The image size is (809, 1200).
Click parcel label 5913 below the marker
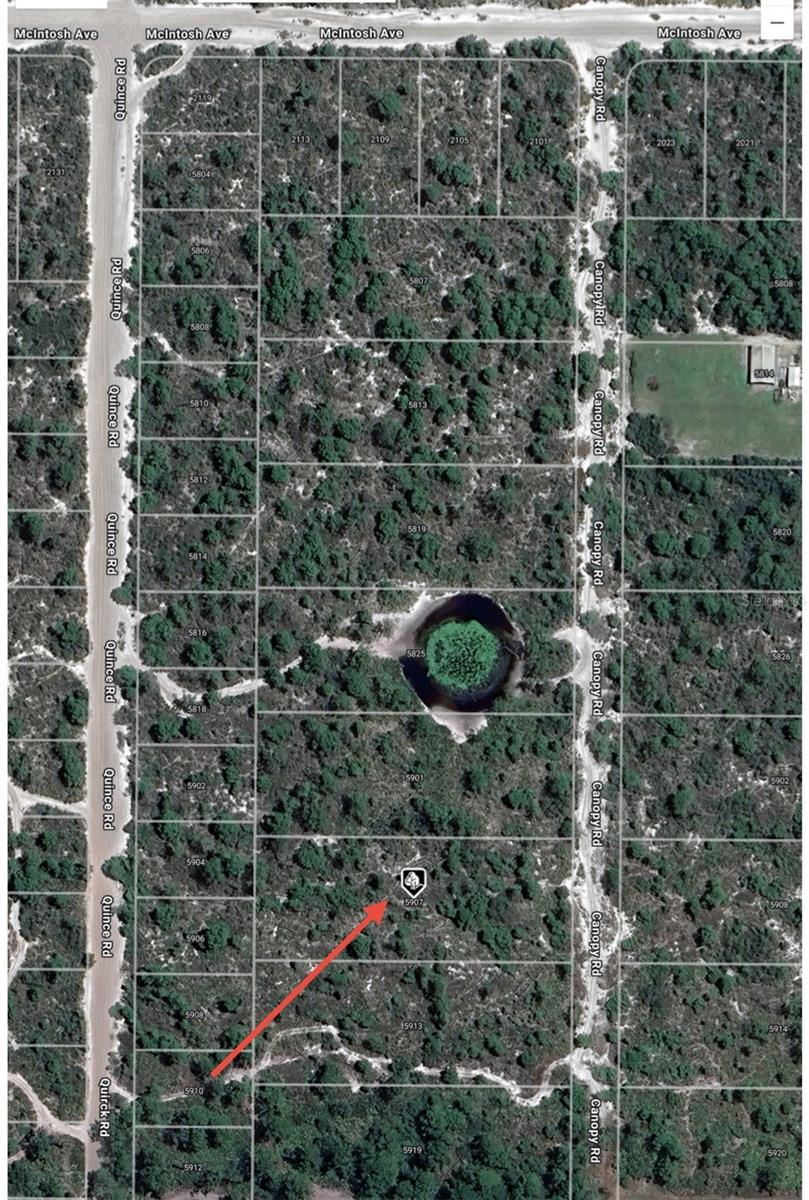point(412,1024)
